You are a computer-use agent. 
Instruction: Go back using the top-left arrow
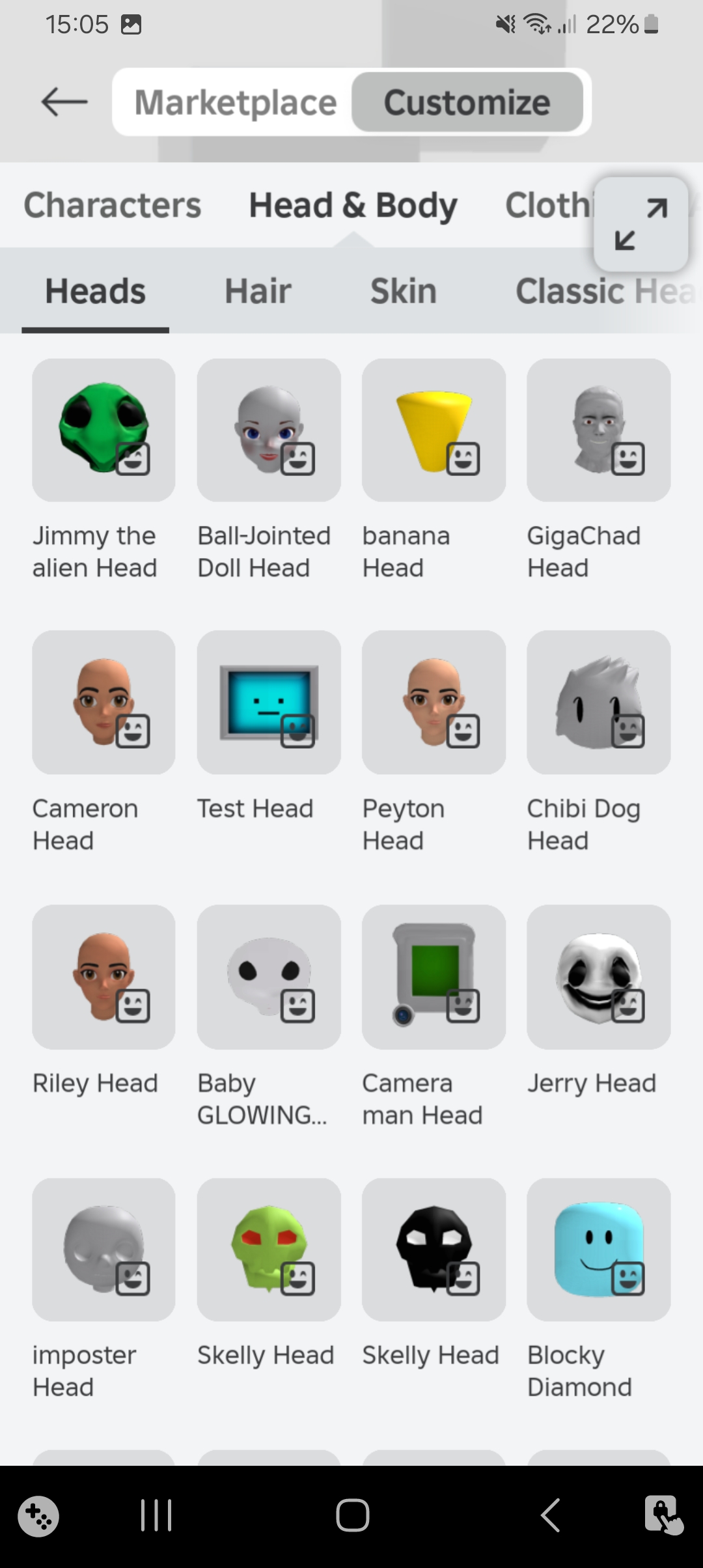click(x=64, y=102)
